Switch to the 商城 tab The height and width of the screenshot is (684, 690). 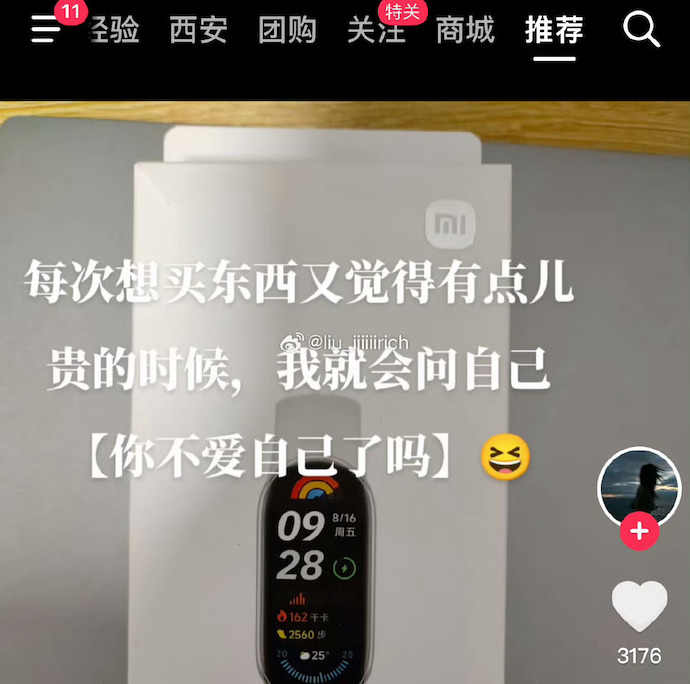(x=465, y=31)
